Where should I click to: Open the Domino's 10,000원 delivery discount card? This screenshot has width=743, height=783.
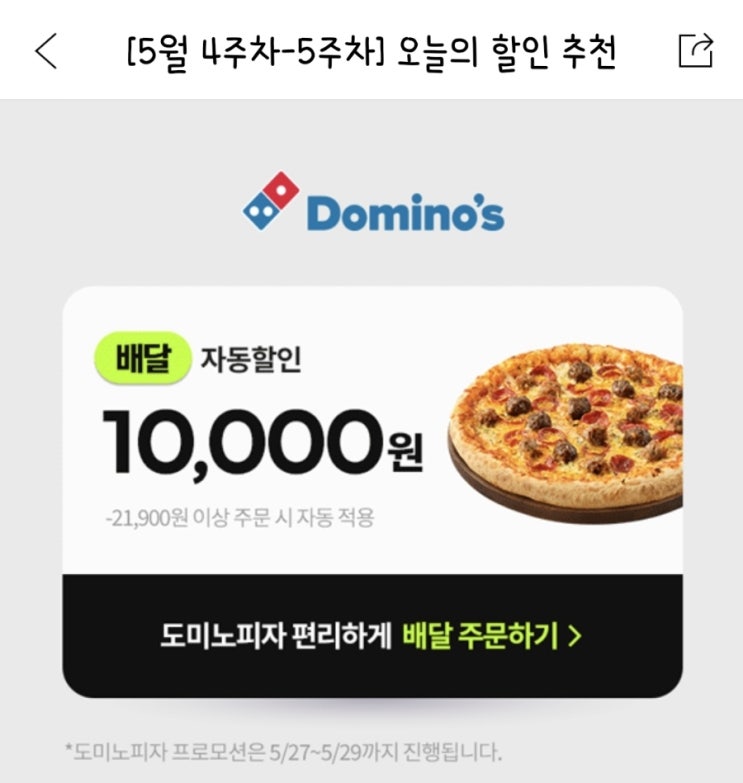[x=372, y=430]
